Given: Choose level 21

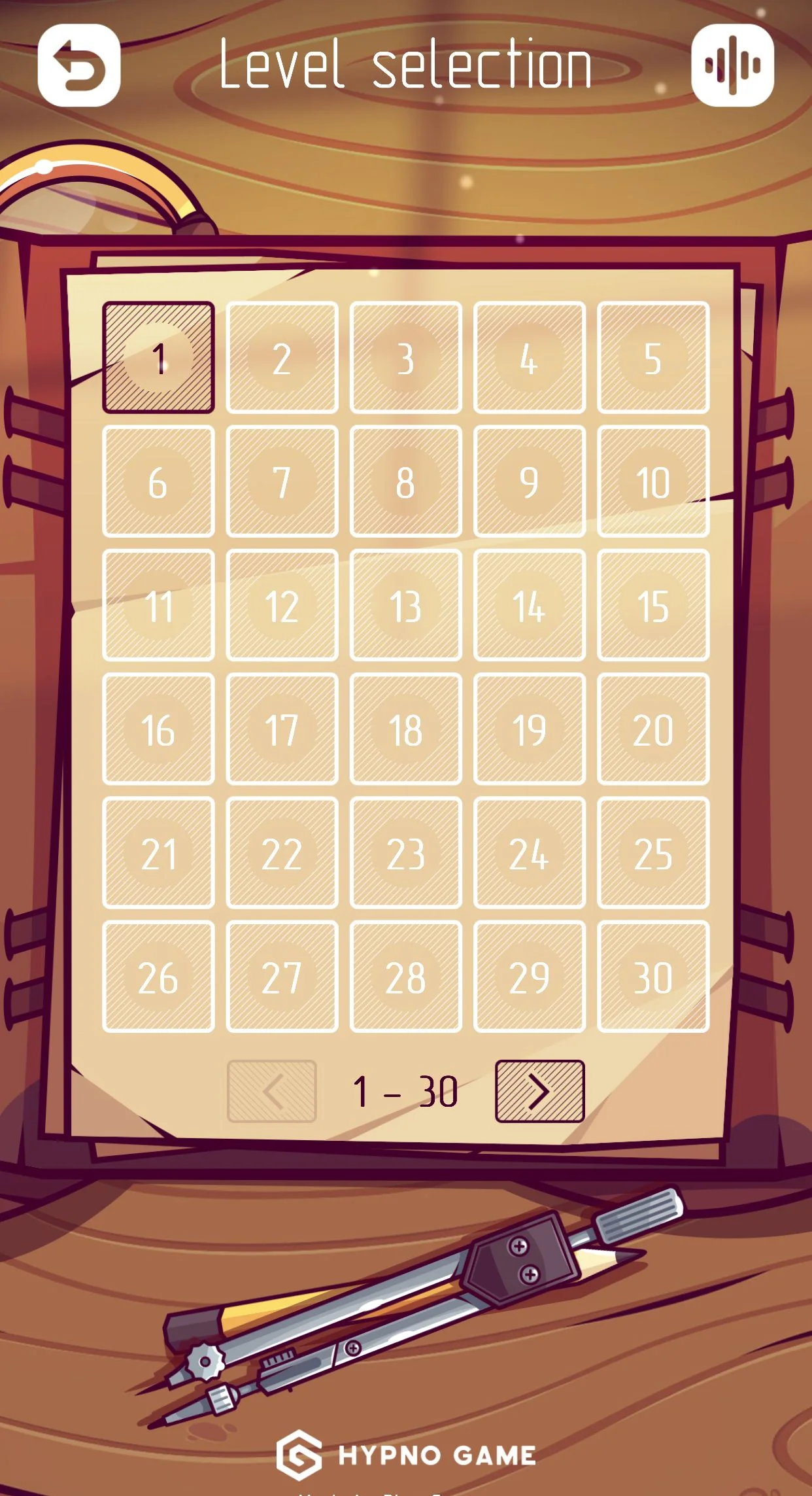Looking at the screenshot, I should pos(158,853).
